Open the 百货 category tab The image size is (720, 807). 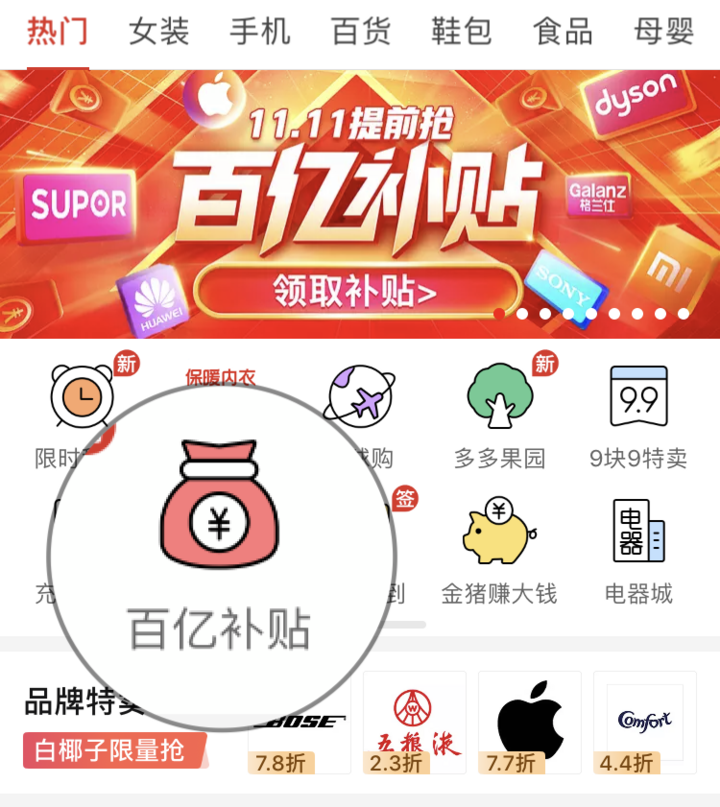coord(361,31)
